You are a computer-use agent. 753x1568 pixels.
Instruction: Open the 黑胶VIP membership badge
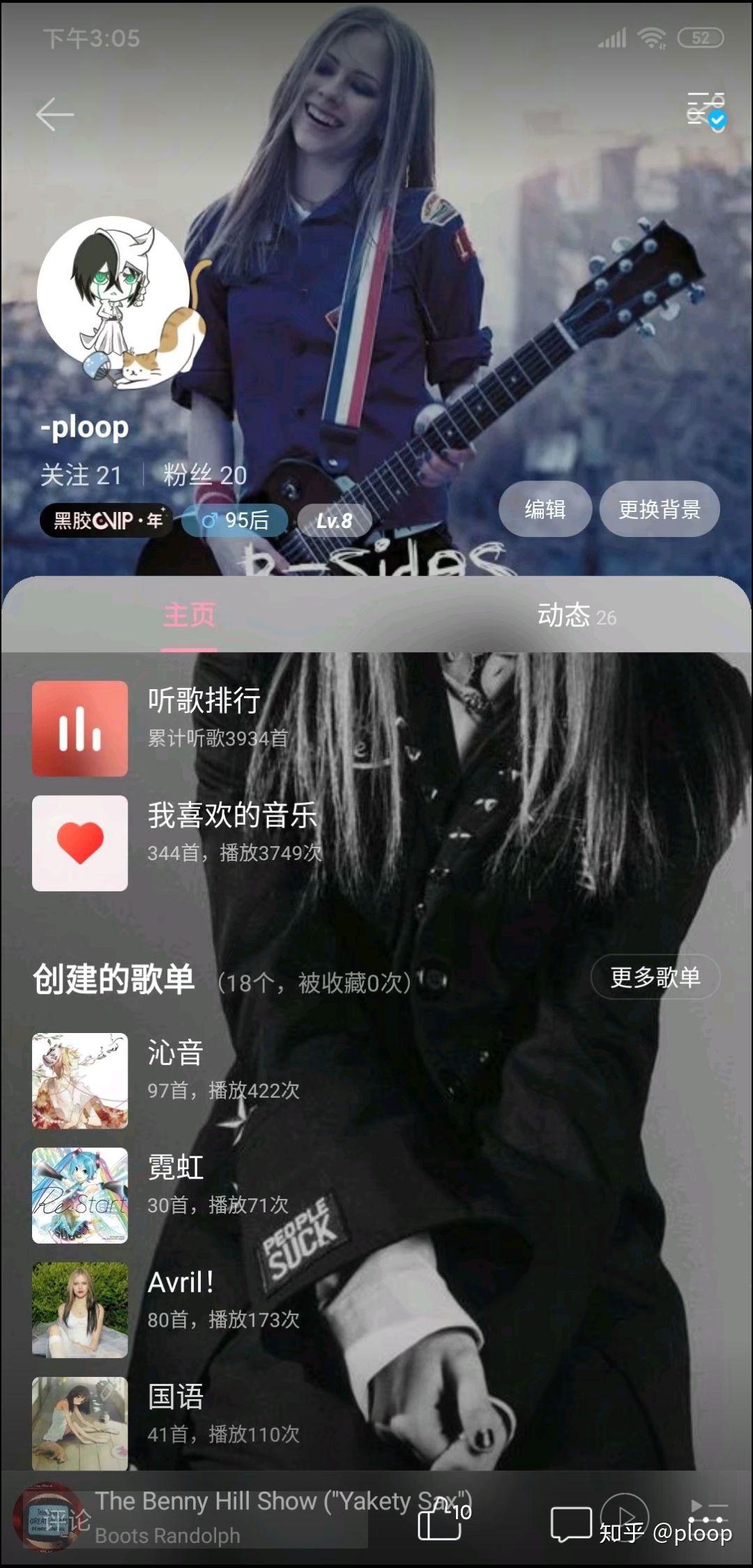tap(107, 520)
